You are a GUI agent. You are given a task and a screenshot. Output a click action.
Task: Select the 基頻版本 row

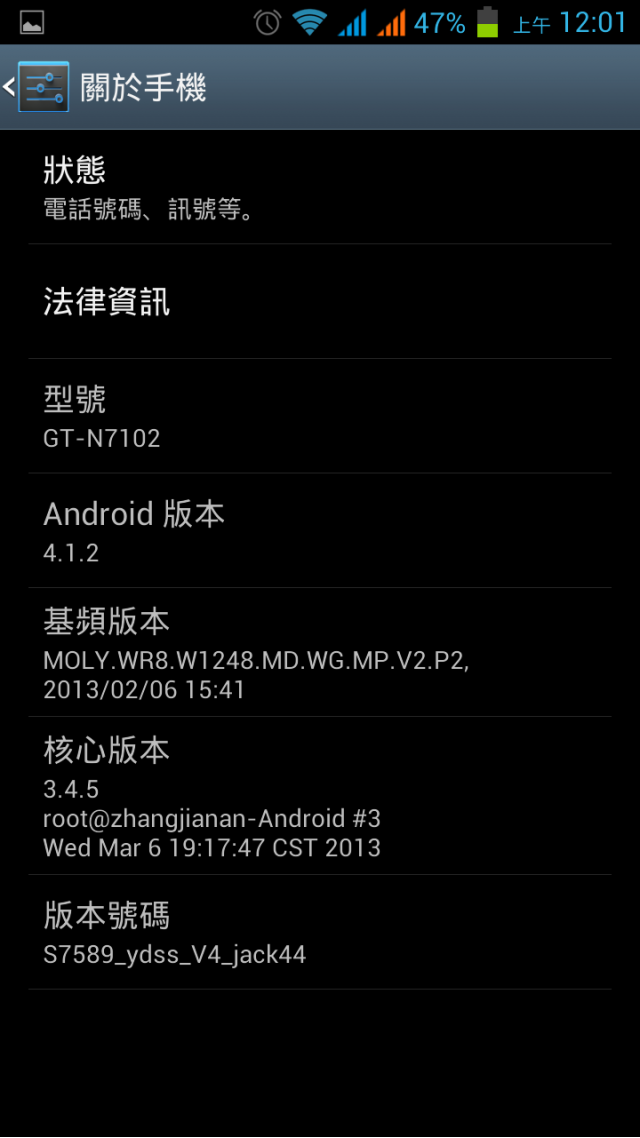[x=320, y=652]
